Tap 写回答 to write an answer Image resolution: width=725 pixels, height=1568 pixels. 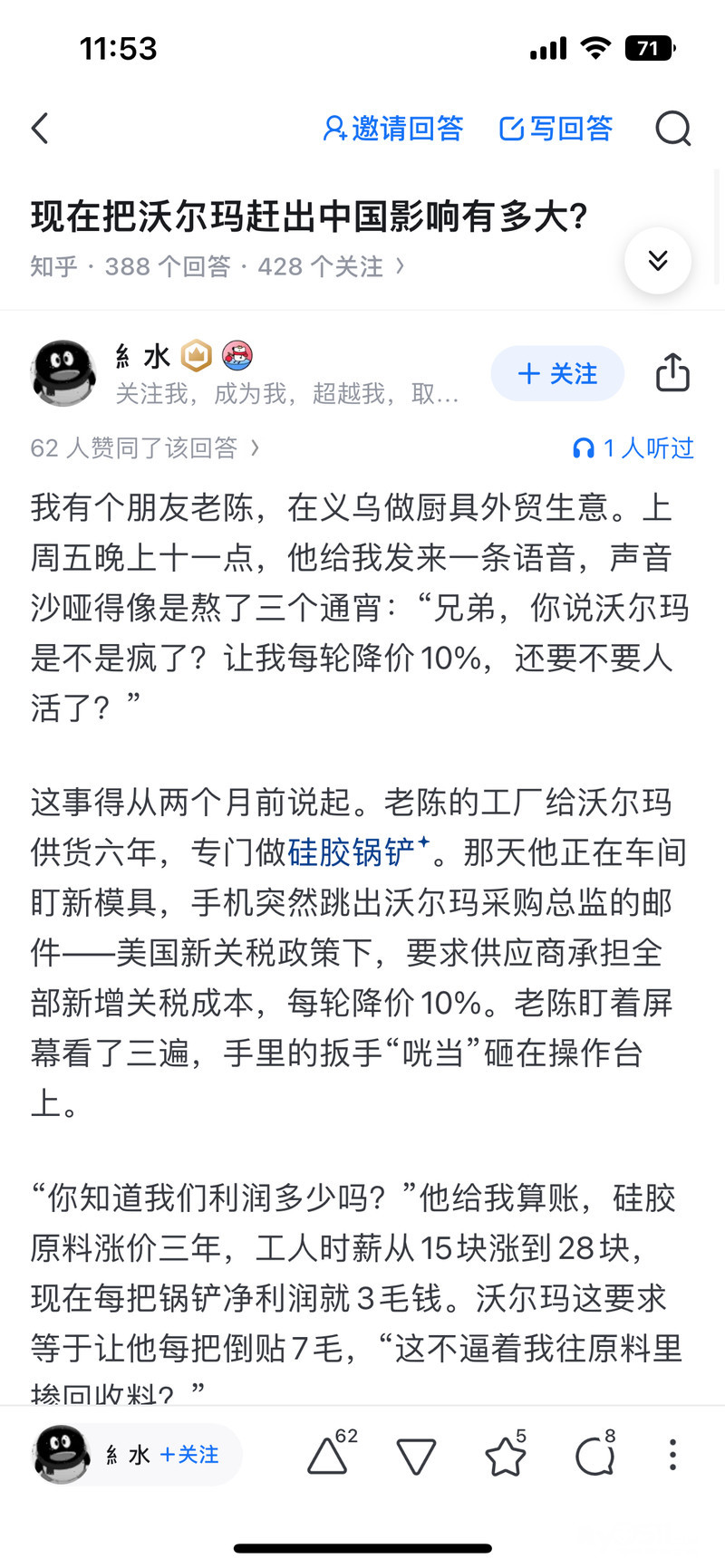tap(556, 129)
